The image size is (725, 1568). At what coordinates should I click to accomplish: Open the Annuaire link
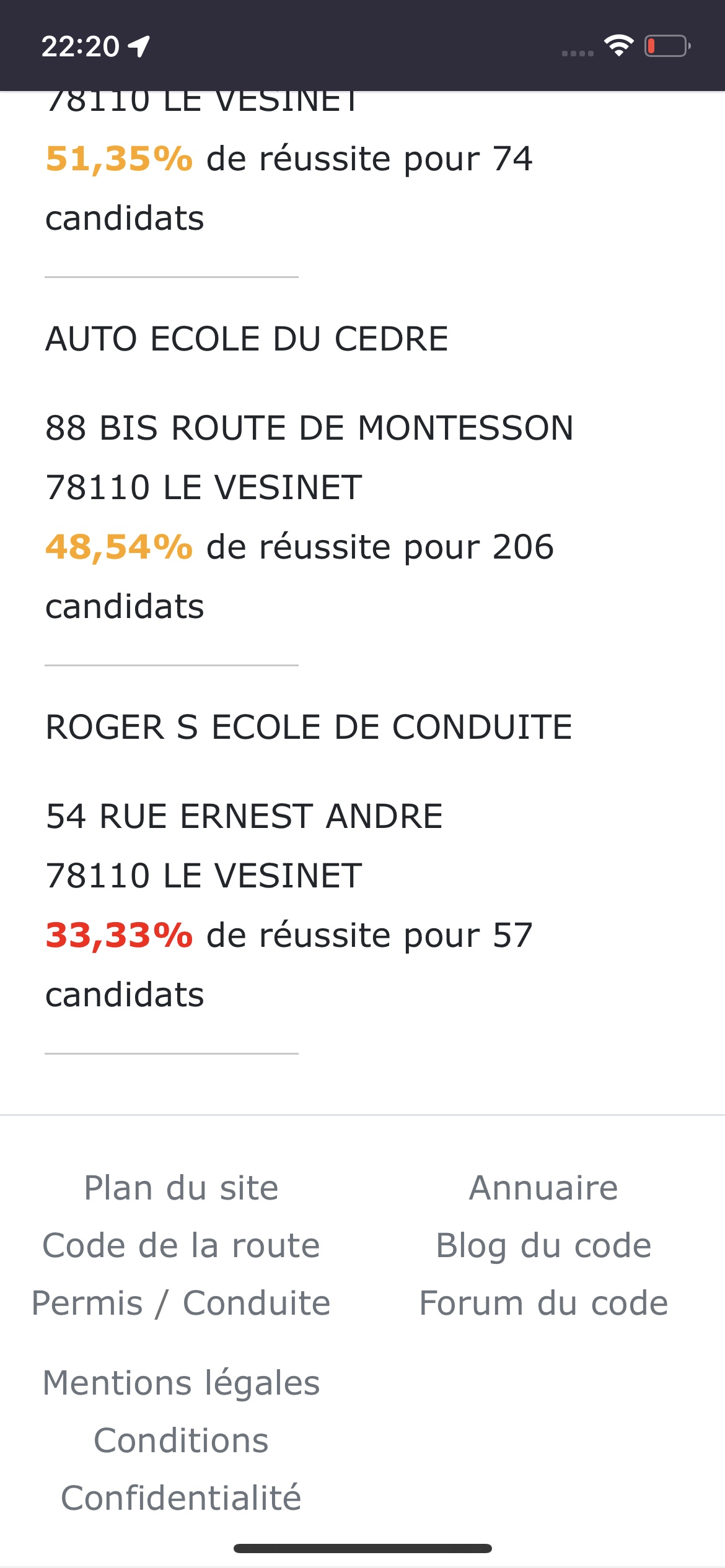click(543, 1188)
